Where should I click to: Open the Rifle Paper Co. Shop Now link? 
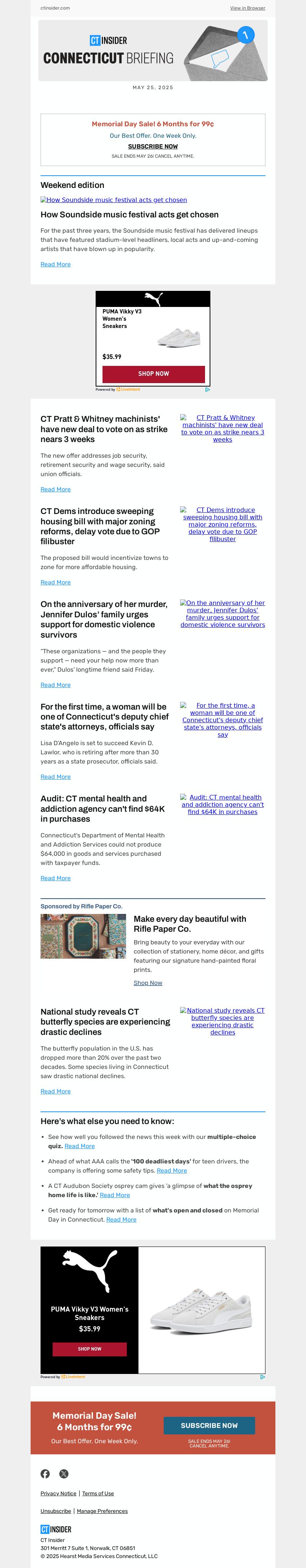point(148,983)
